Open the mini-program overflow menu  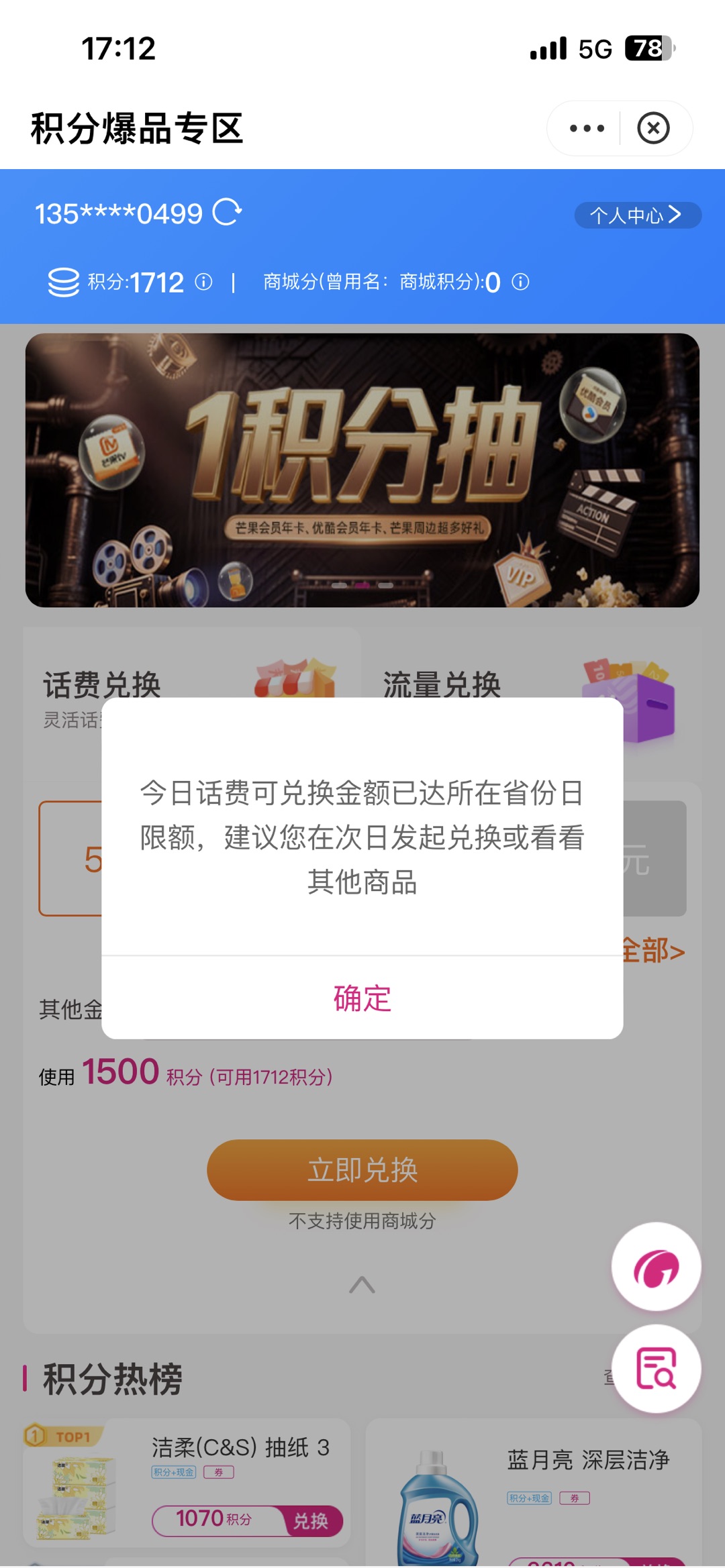586,128
